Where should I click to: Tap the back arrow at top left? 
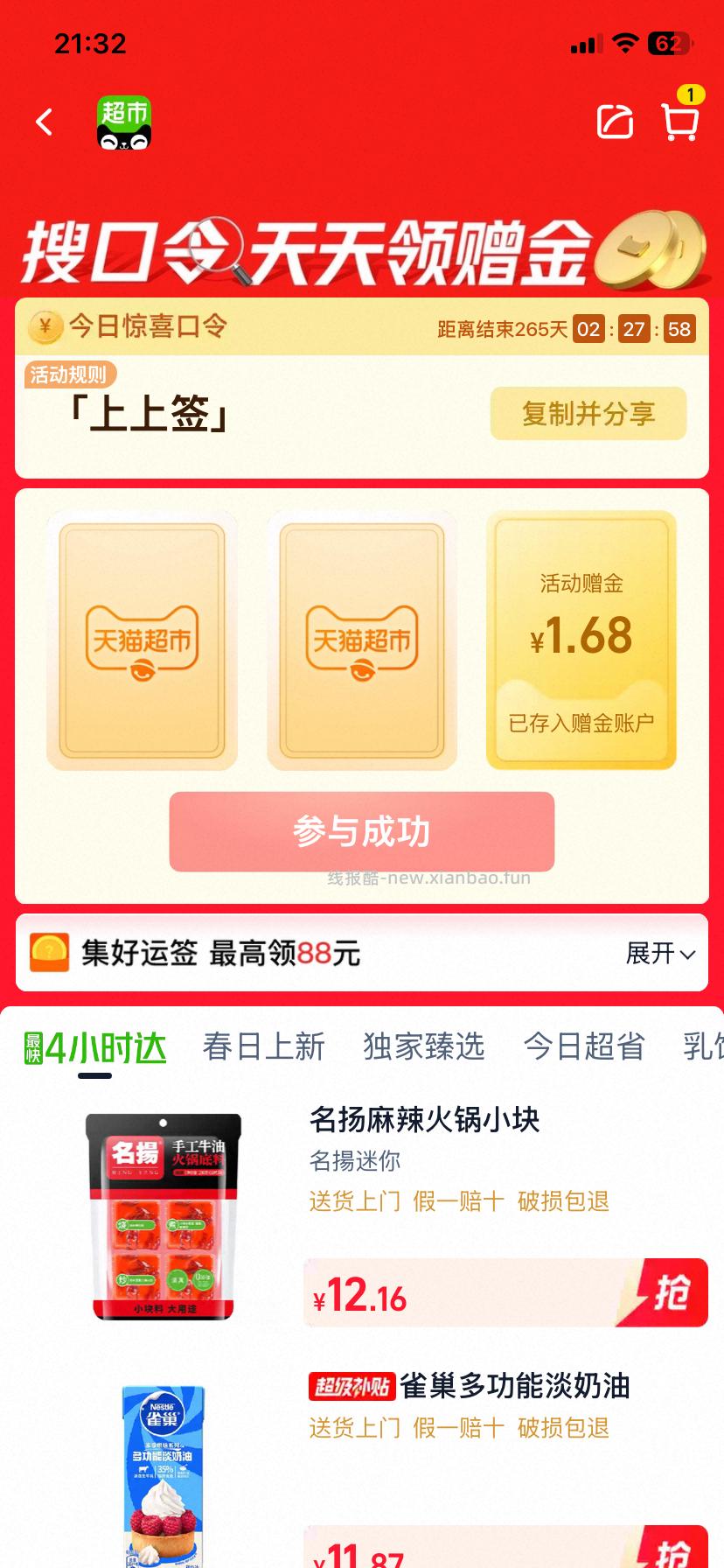tap(43, 122)
